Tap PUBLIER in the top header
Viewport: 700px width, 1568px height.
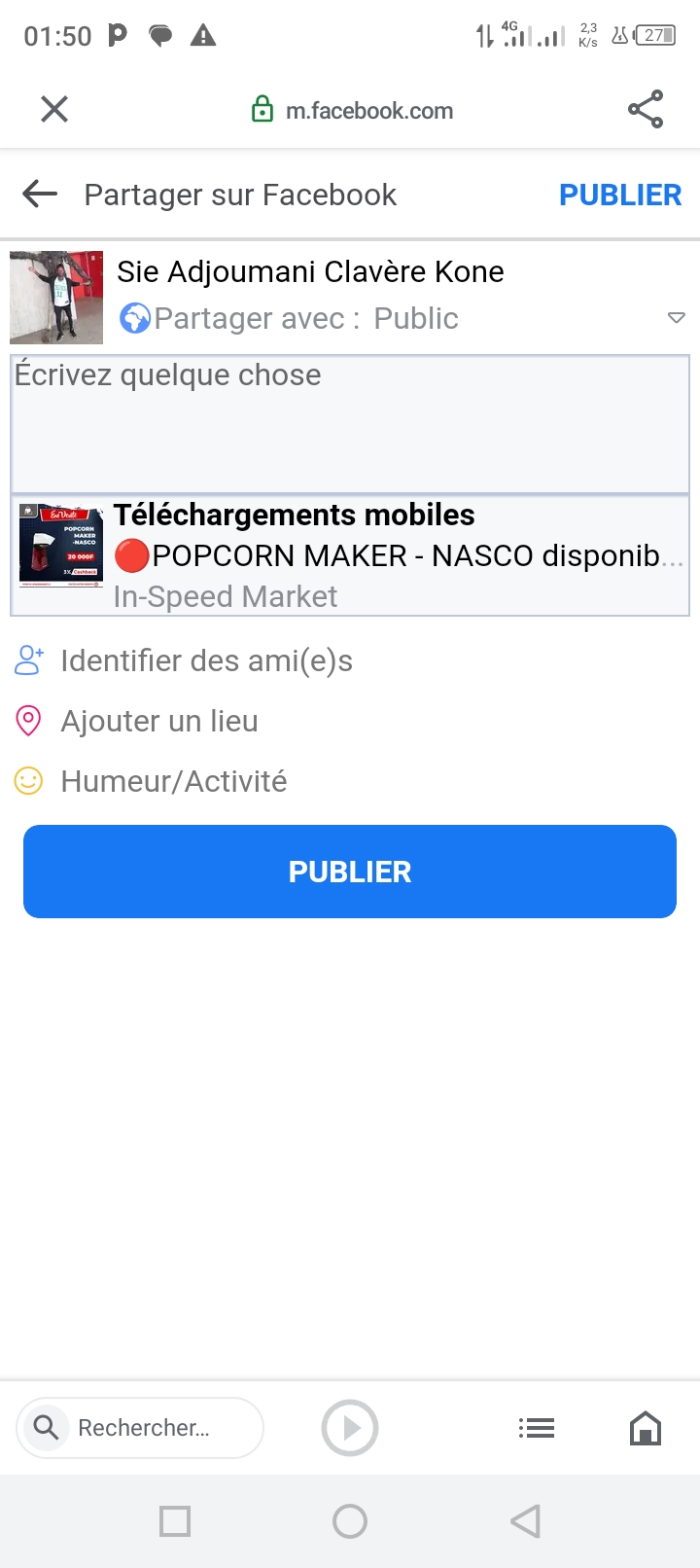click(x=619, y=195)
